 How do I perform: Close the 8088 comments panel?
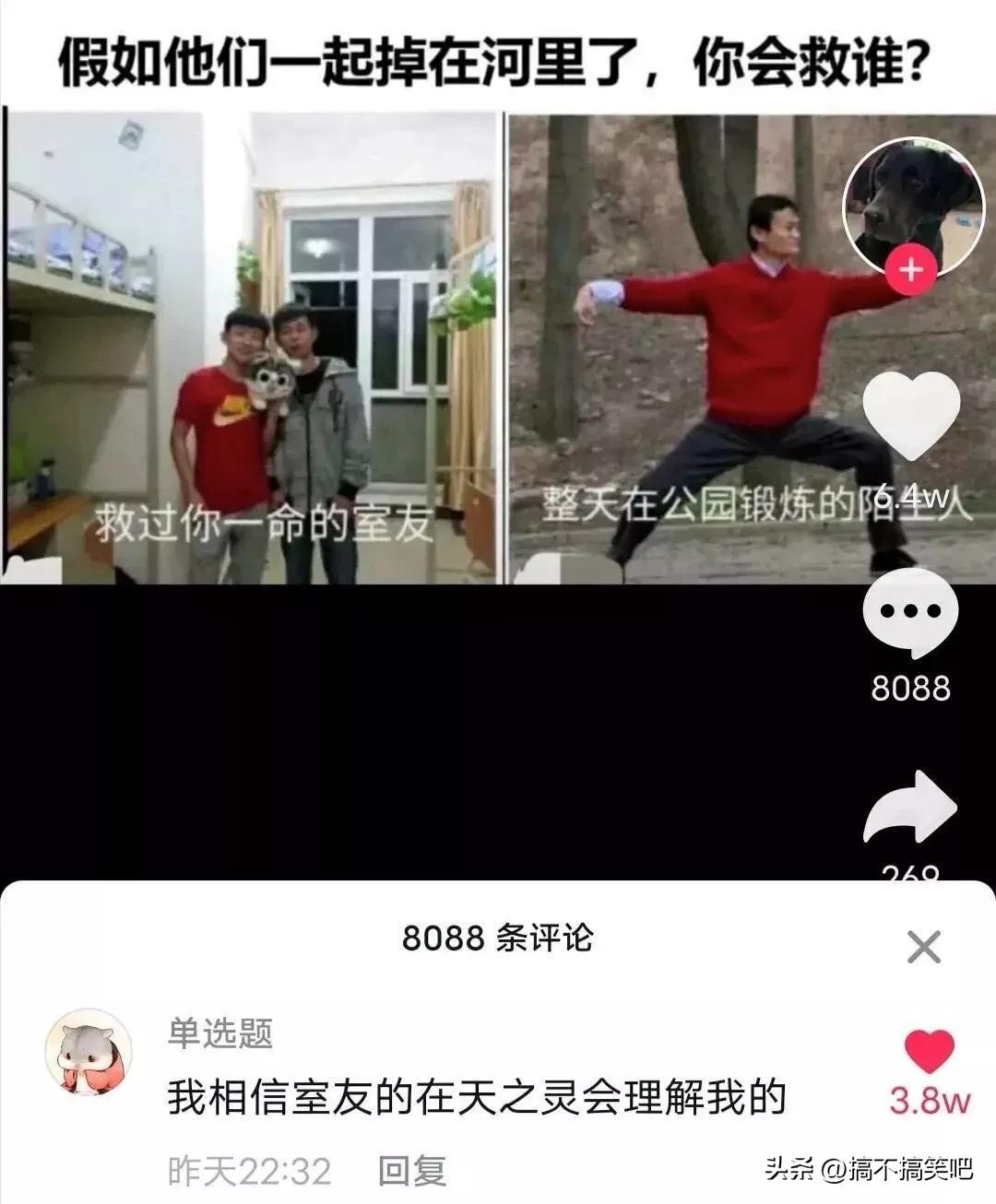pos(923,947)
